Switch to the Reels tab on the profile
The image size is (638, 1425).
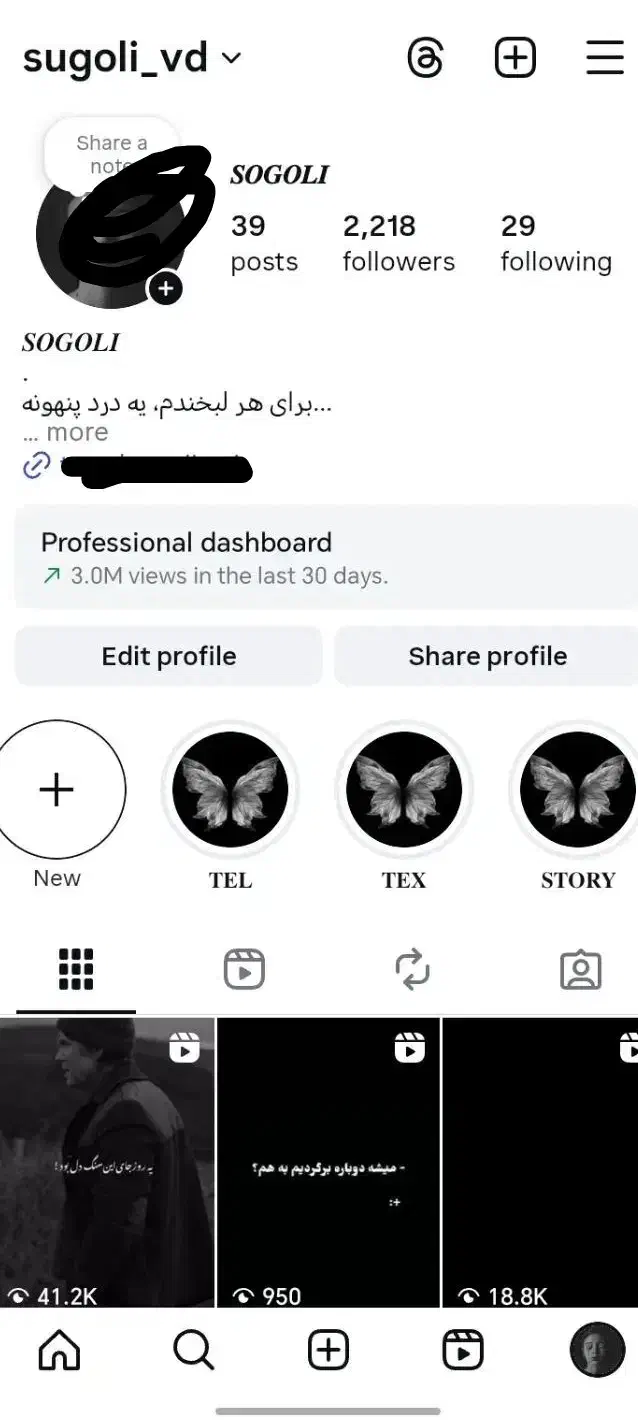point(244,969)
